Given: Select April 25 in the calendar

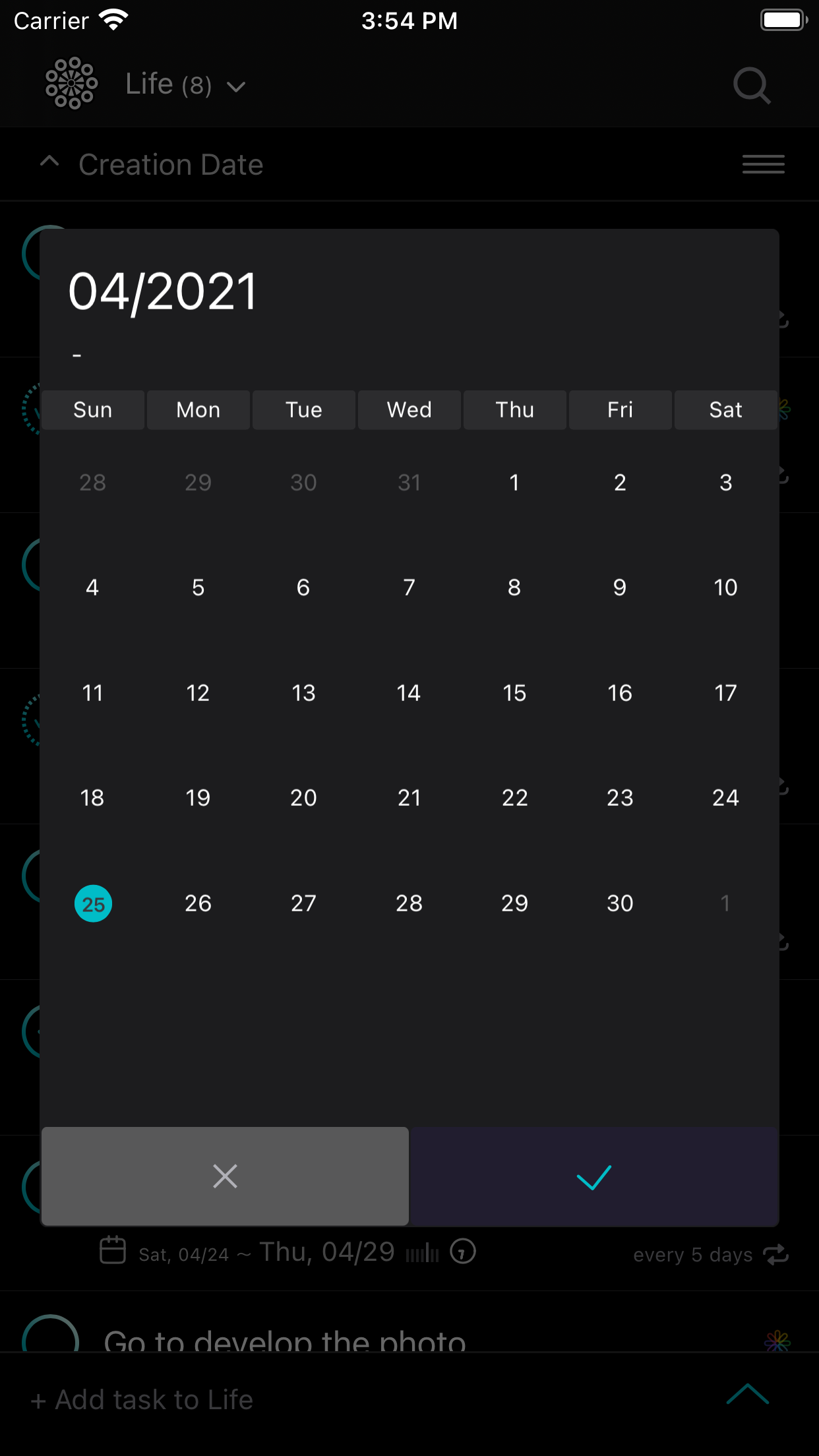Looking at the screenshot, I should pos(93,903).
